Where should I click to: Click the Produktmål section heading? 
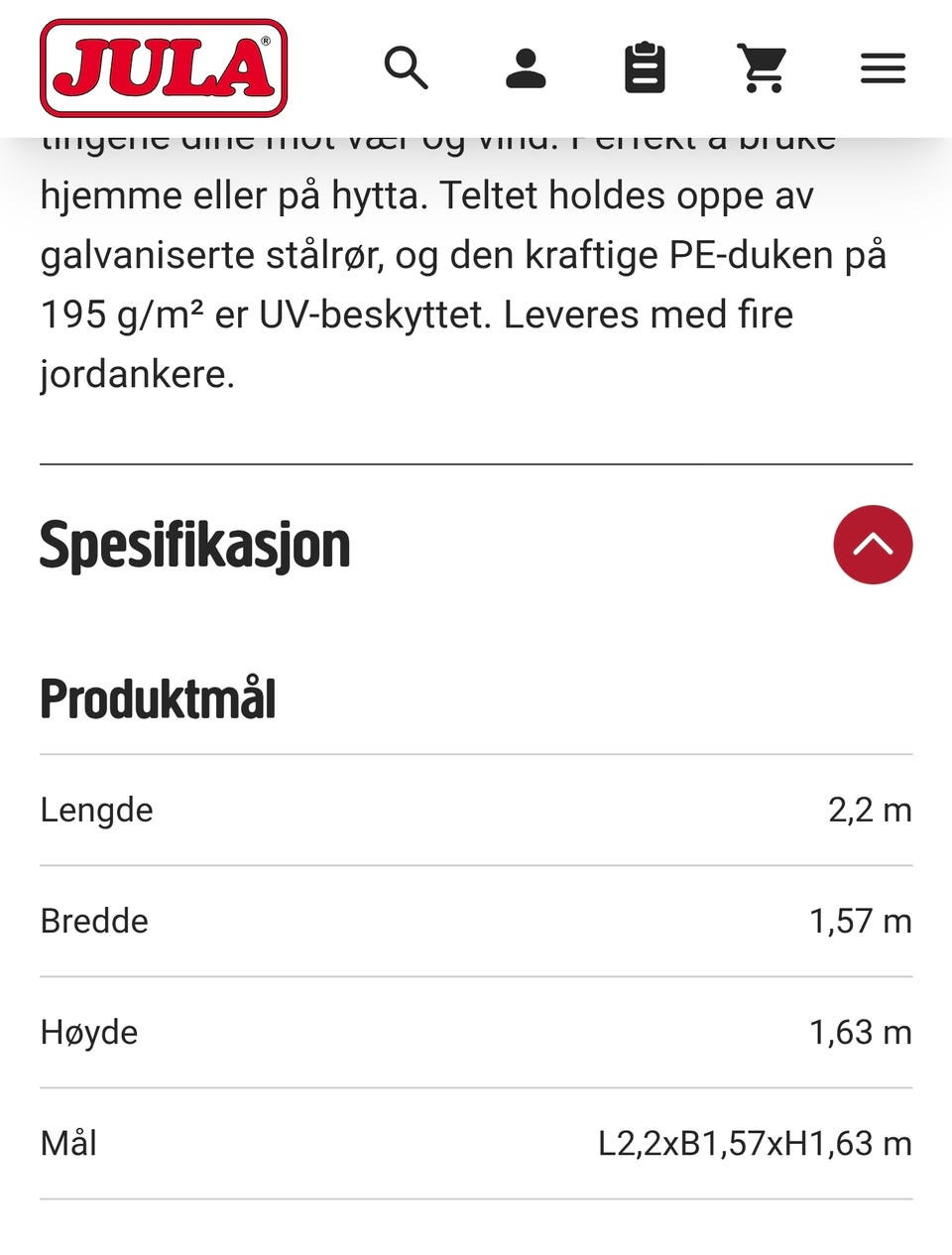[157, 698]
